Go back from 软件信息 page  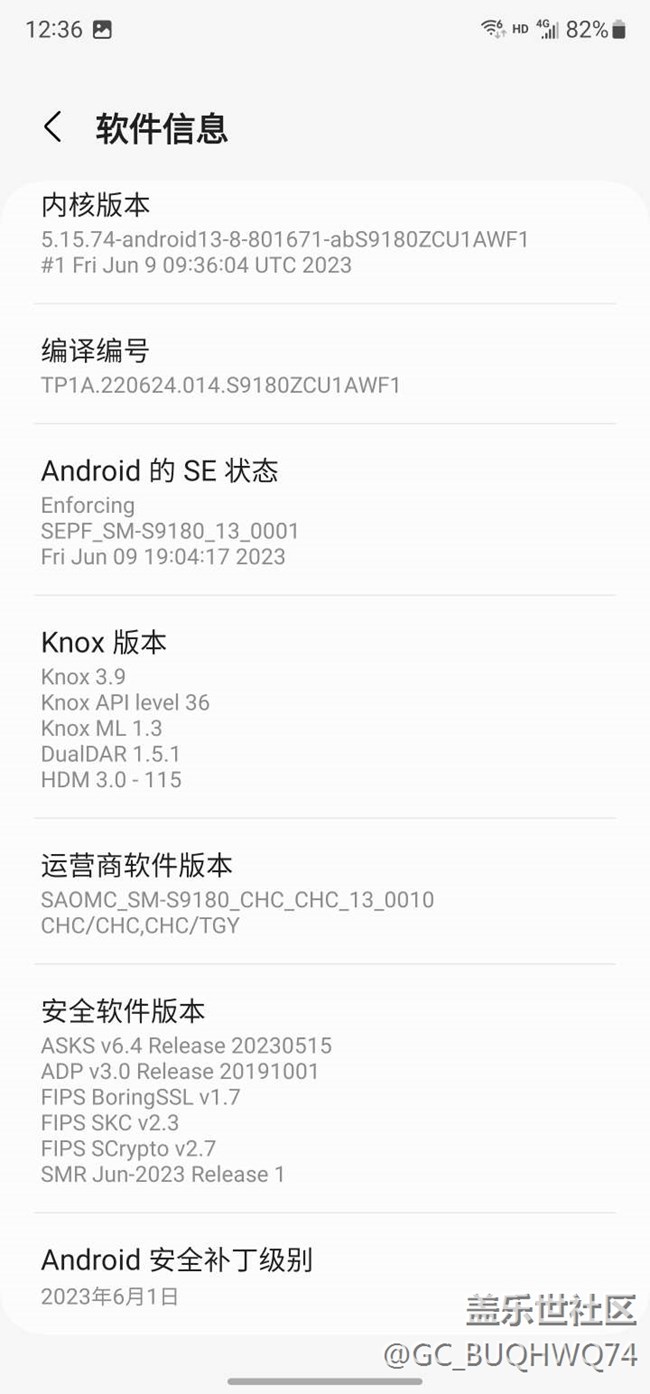pos(52,127)
